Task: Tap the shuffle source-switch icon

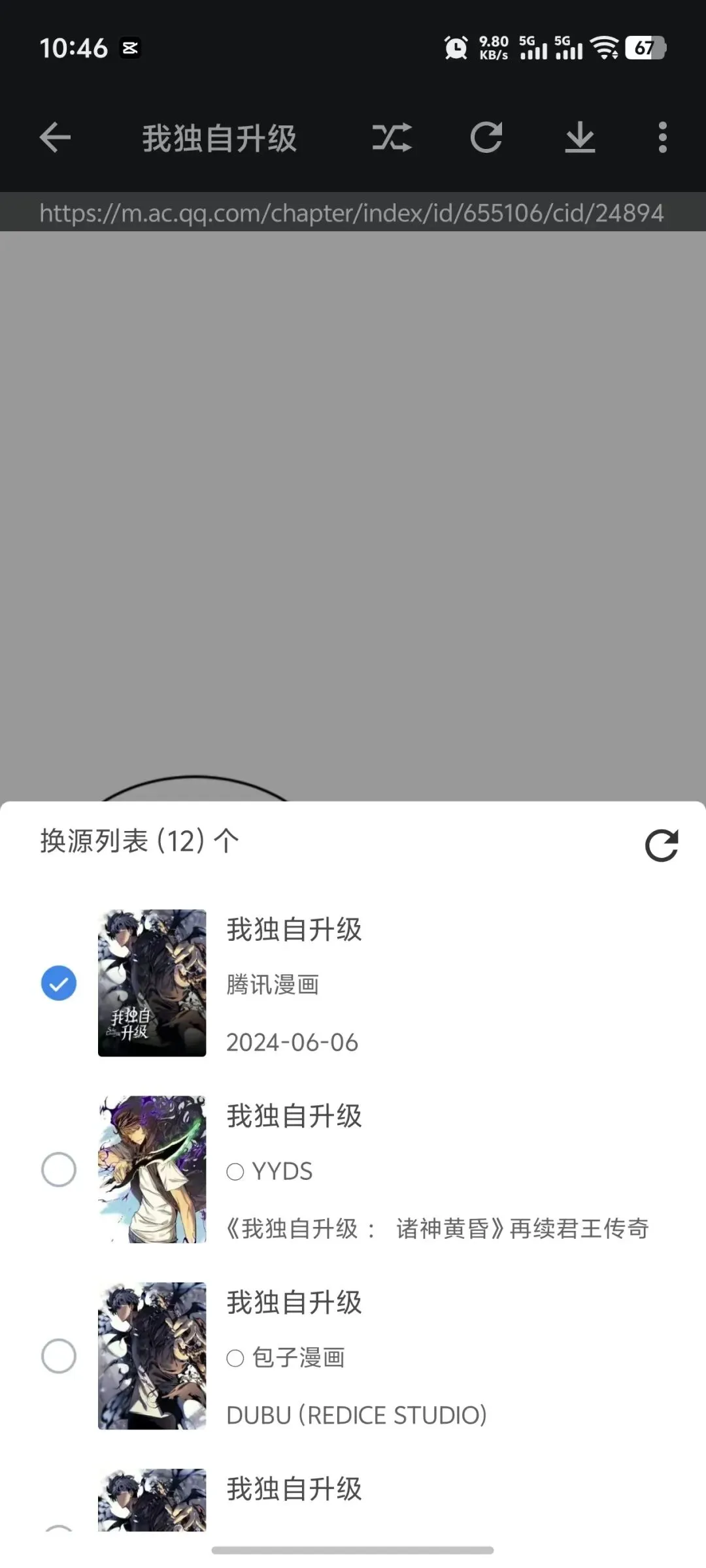Action: point(392,138)
